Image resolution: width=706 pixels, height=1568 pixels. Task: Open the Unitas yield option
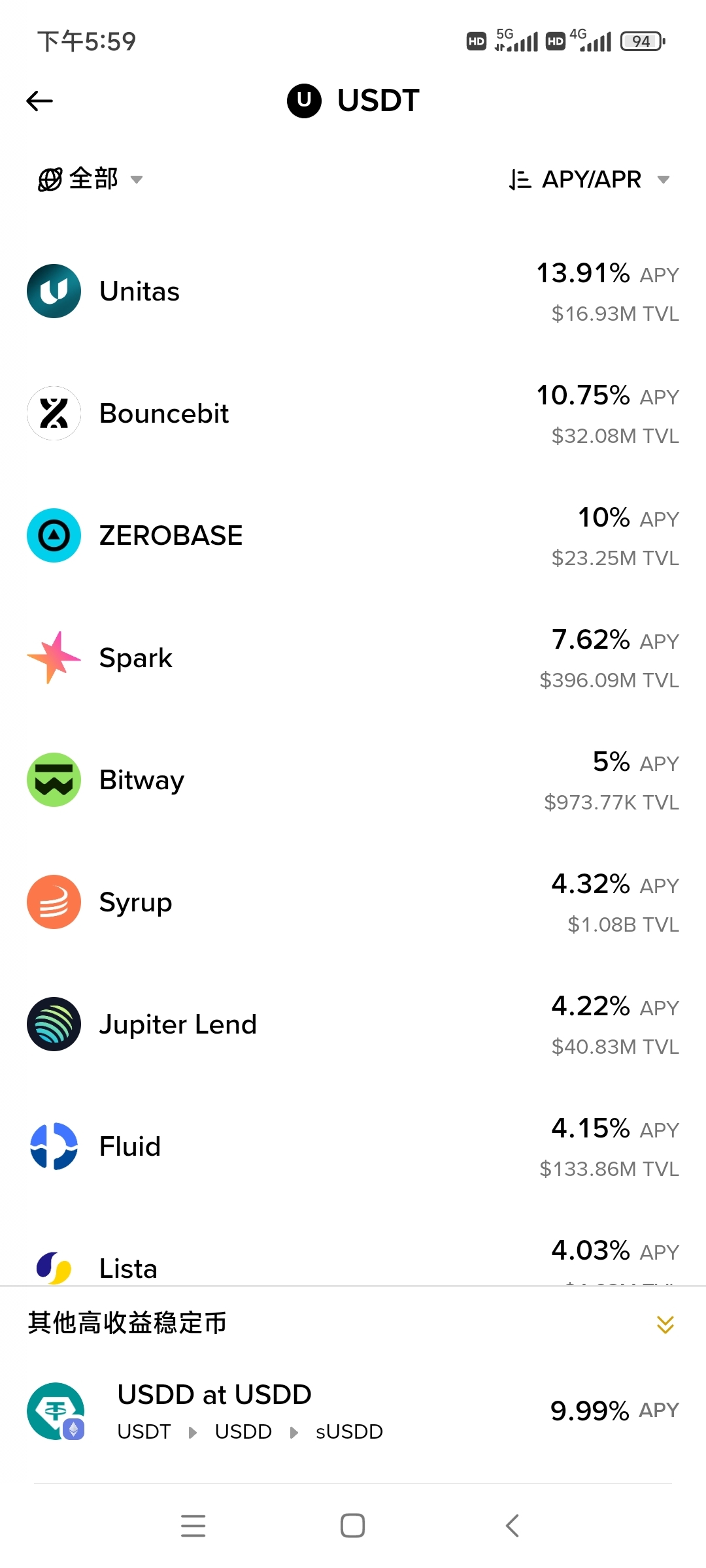(353, 291)
